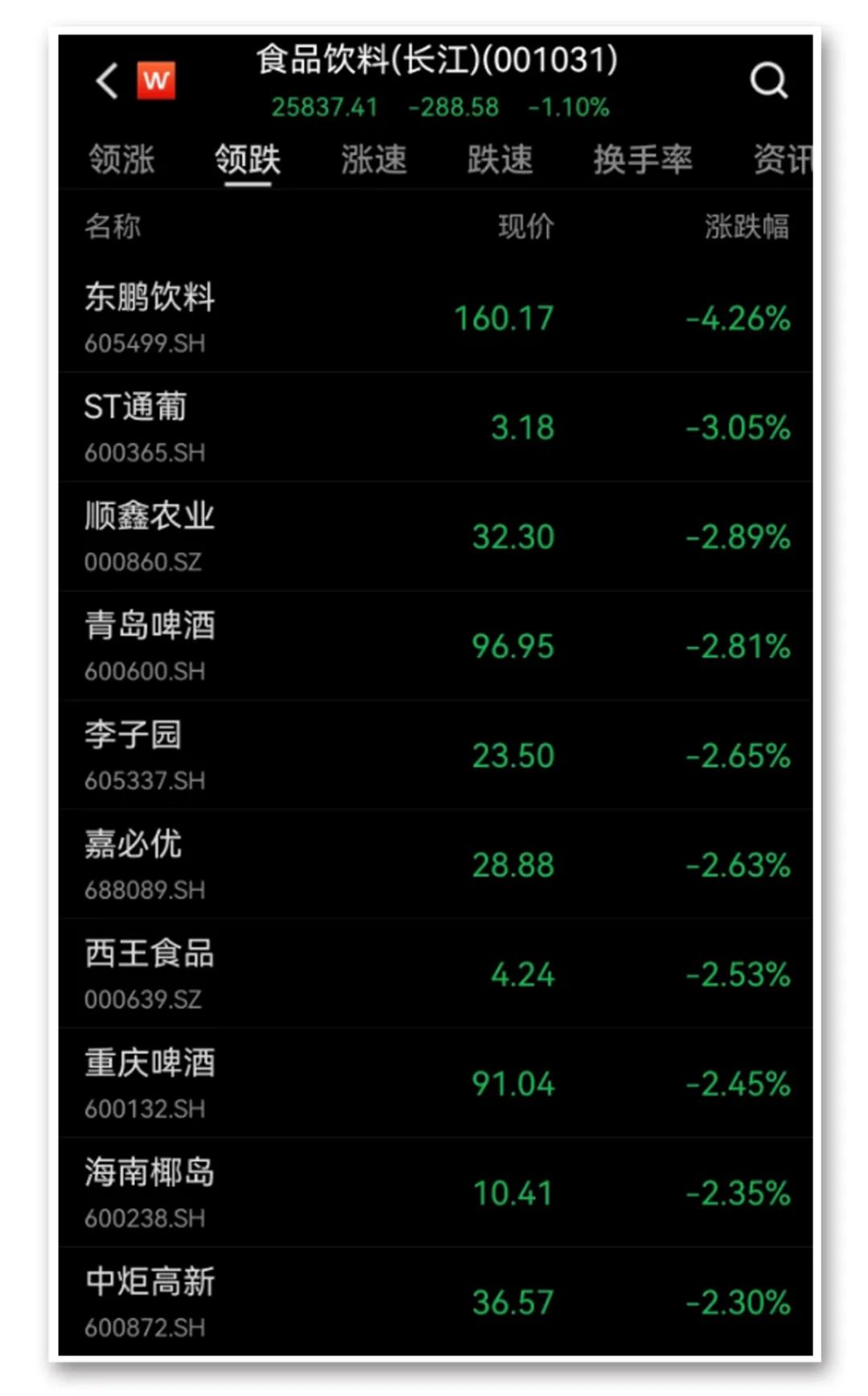
Task: Switch to the 资讯 tab
Action: 781,159
